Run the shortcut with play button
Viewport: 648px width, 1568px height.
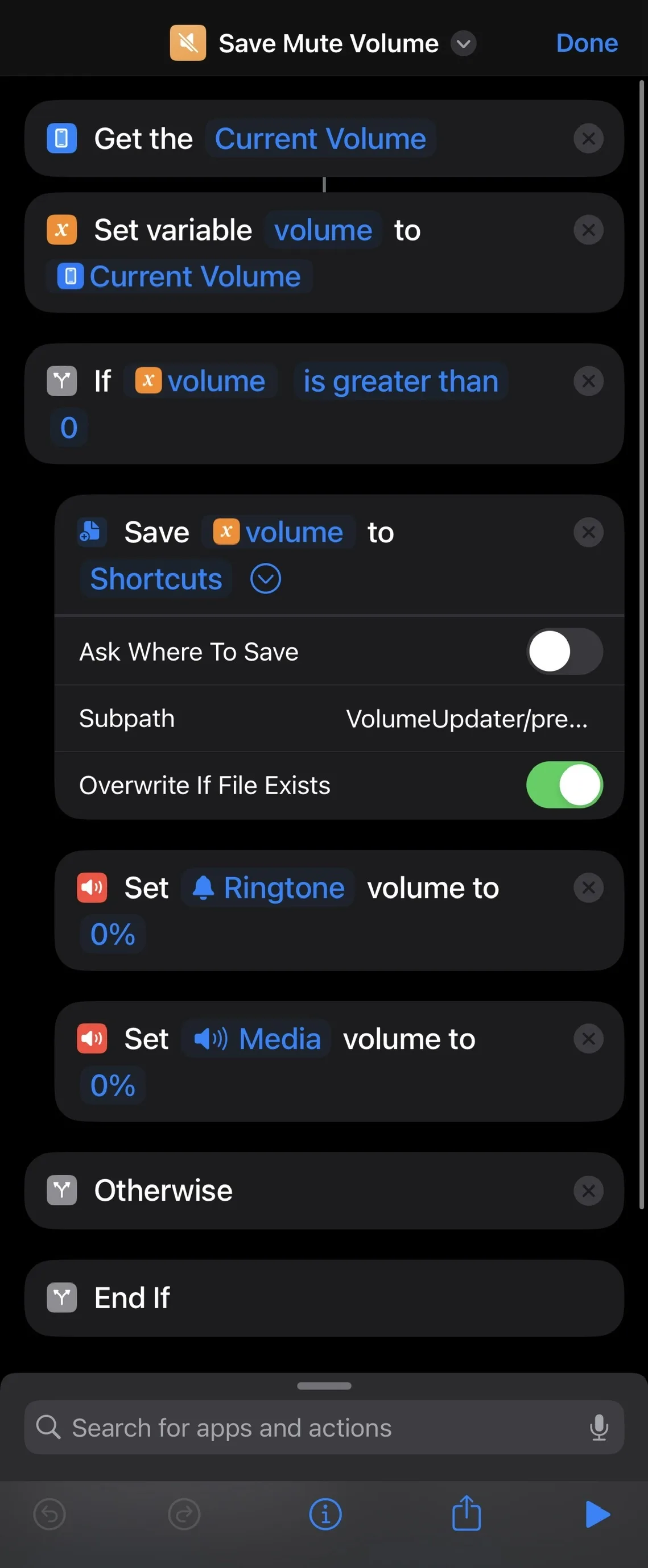pos(597,1515)
